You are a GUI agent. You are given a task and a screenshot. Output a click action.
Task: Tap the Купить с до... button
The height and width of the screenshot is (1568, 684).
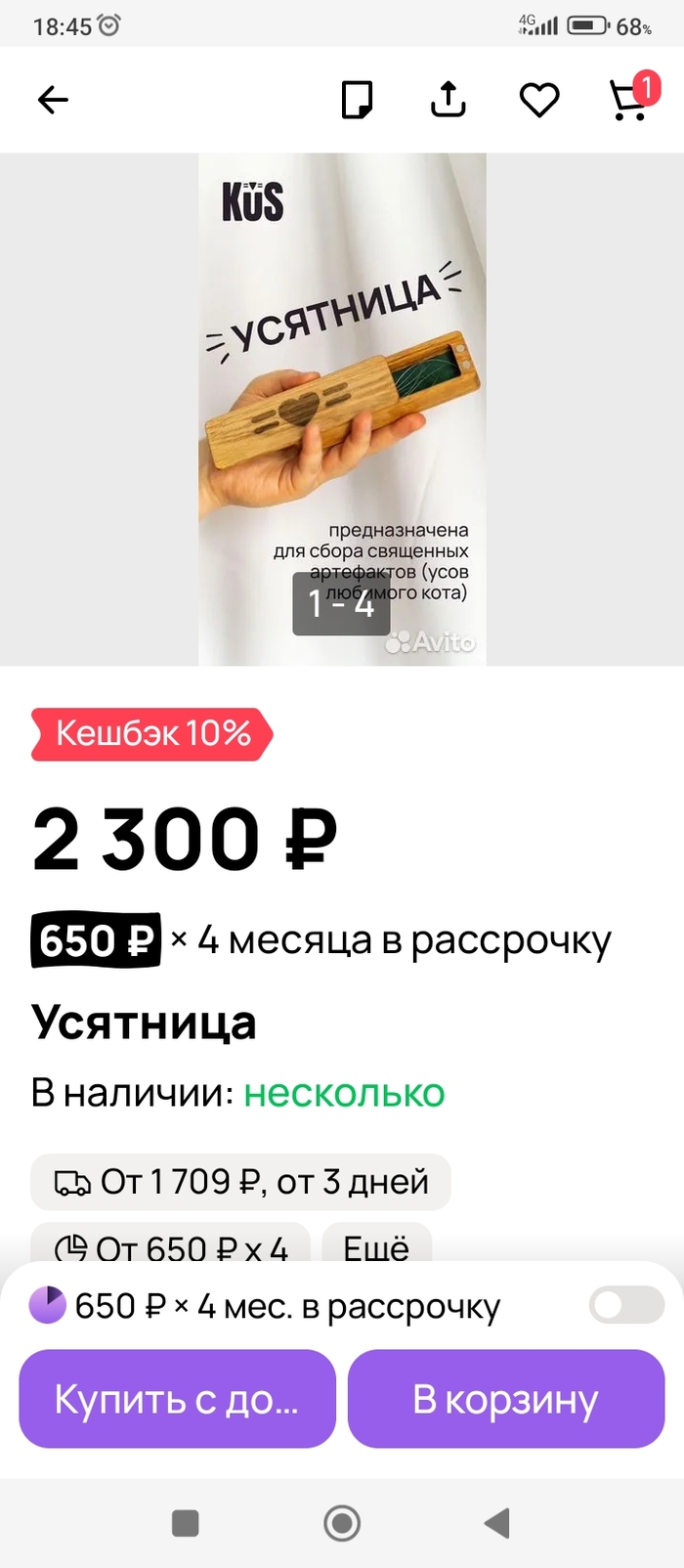pyautogui.click(x=177, y=1399)
